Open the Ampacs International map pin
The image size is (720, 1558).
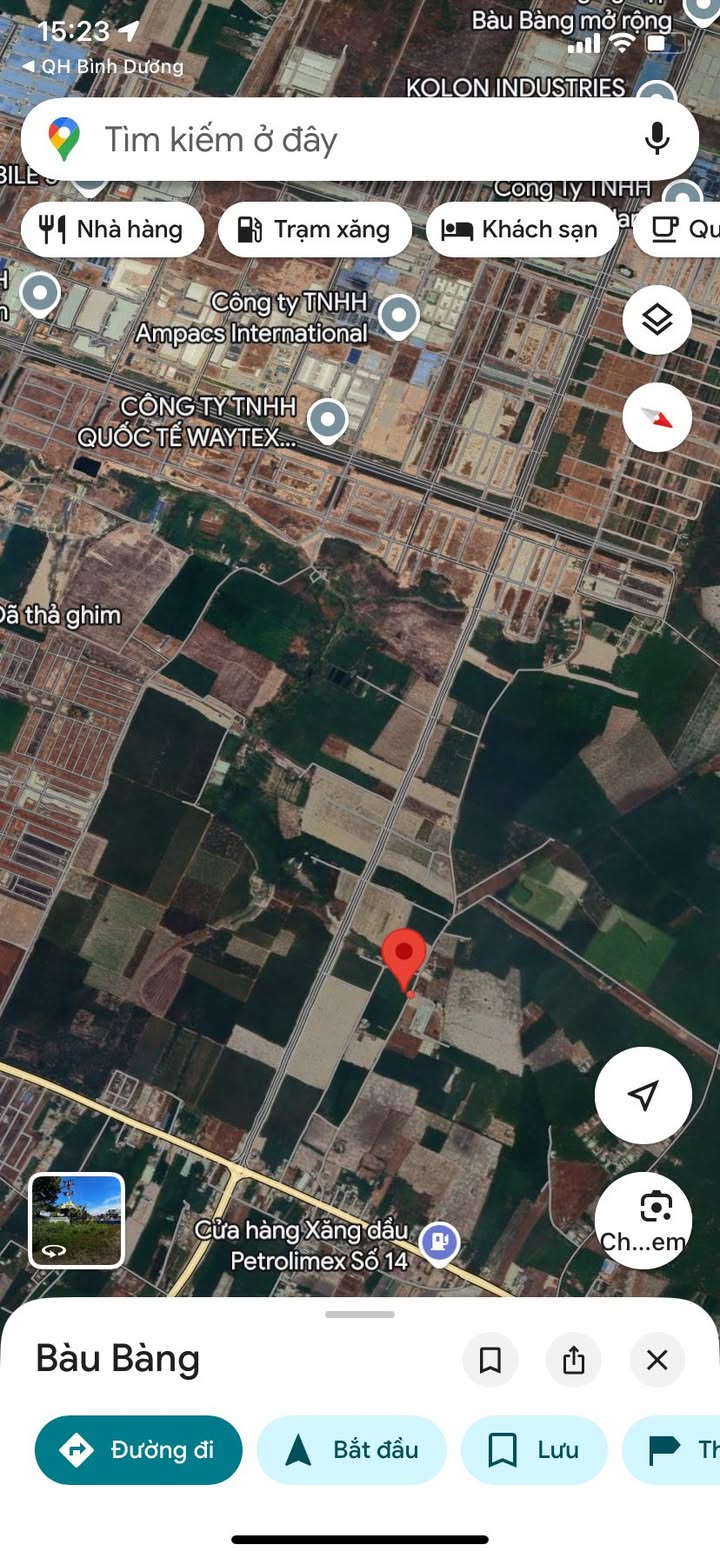(400, 316)
